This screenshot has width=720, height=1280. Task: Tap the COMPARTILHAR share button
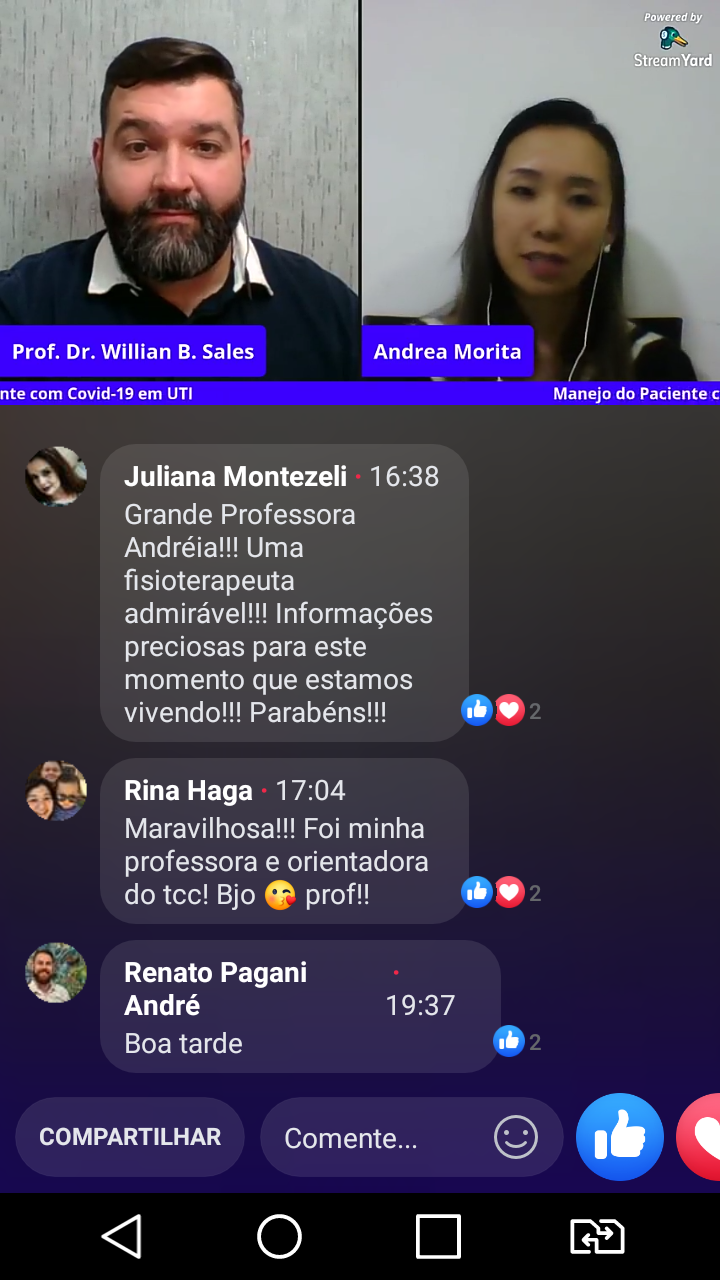tap(130, 1137)
